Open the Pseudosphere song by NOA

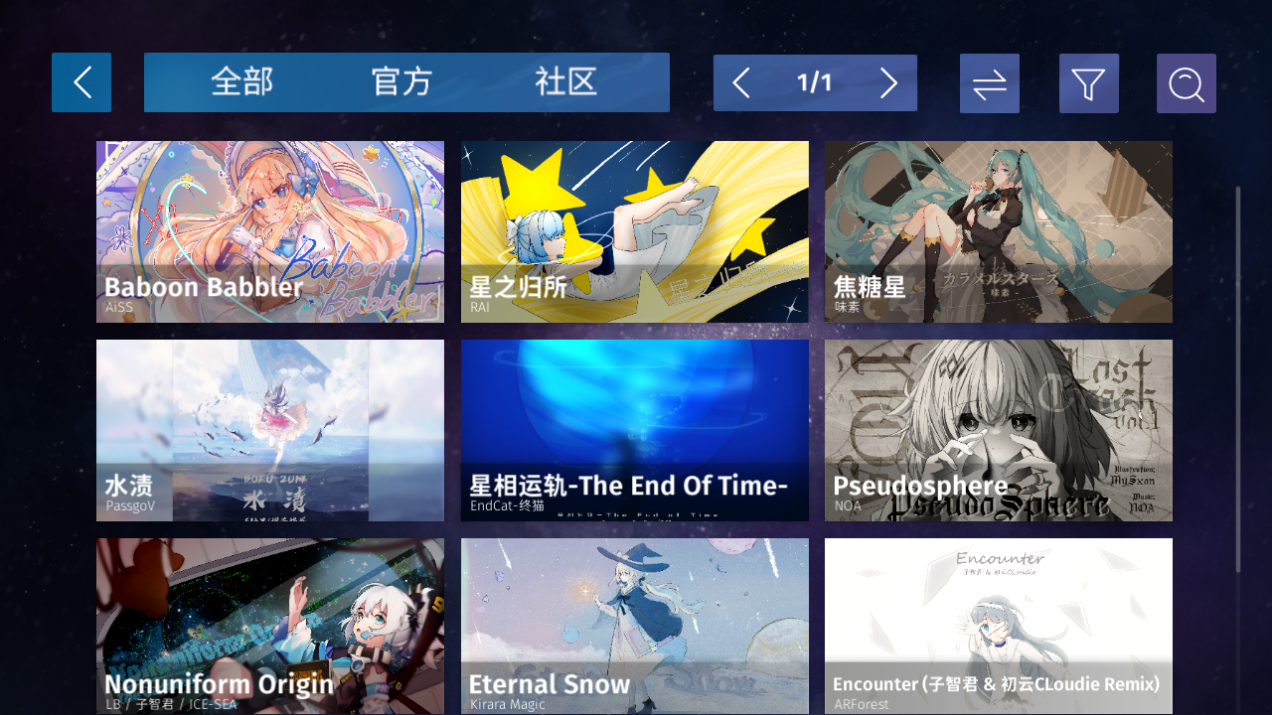998,430
